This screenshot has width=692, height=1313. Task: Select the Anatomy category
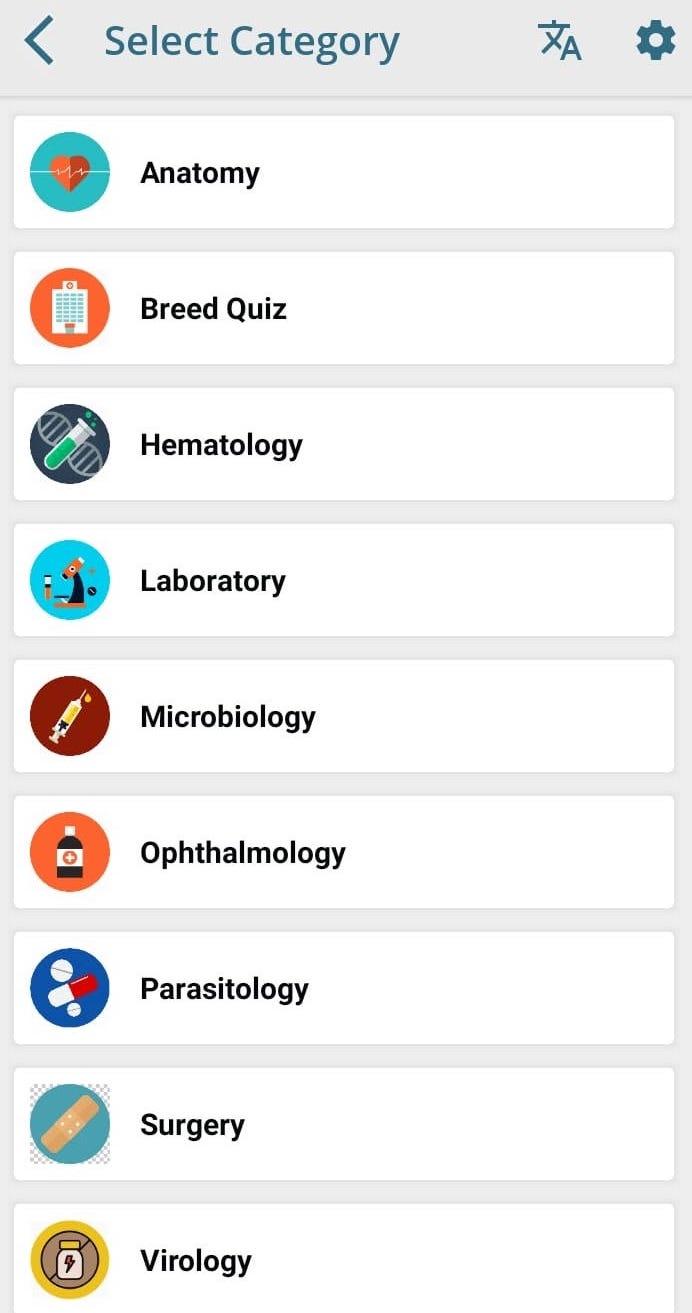[344, 172]
